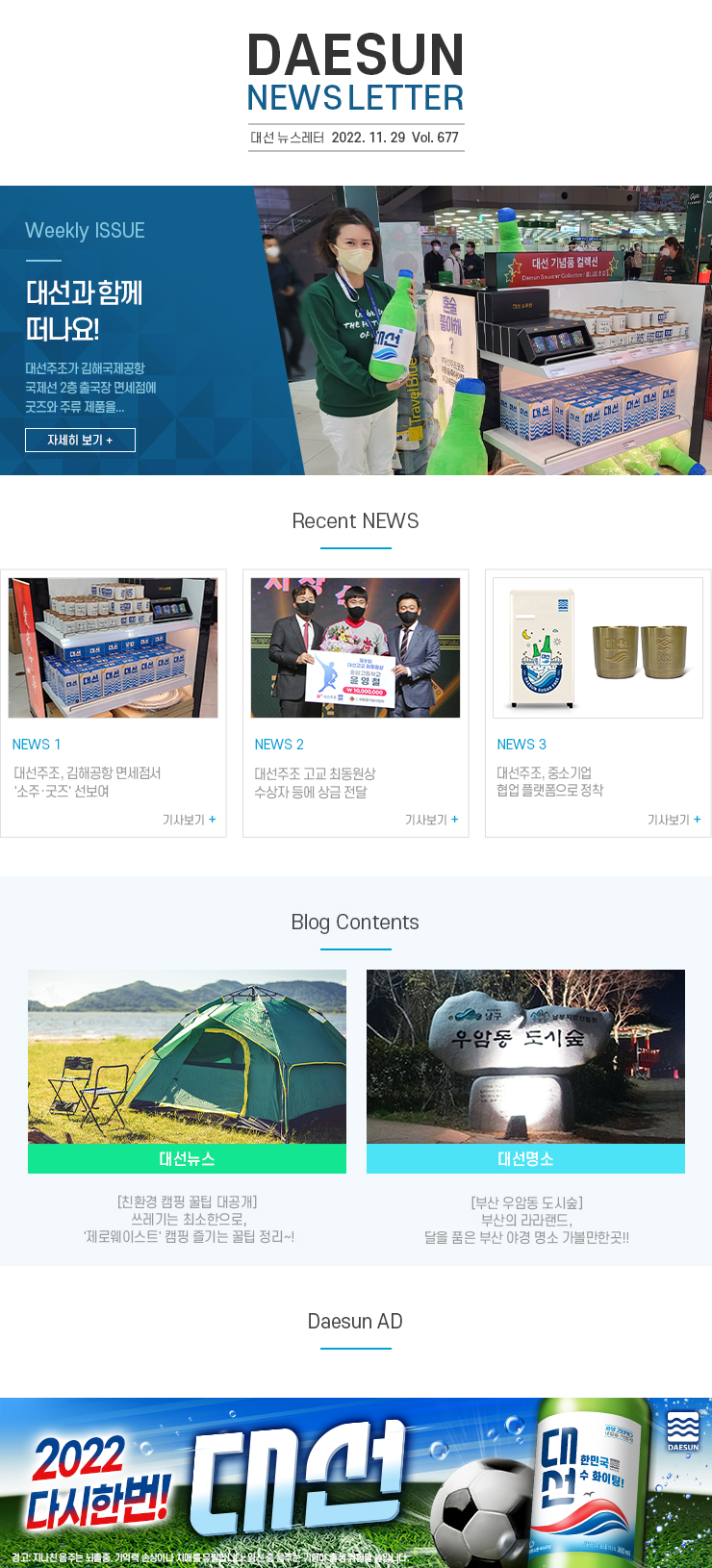712x1568 pixels.
Task: Open 기사보기 link for NEWS 1
Action: pos(189,820)
